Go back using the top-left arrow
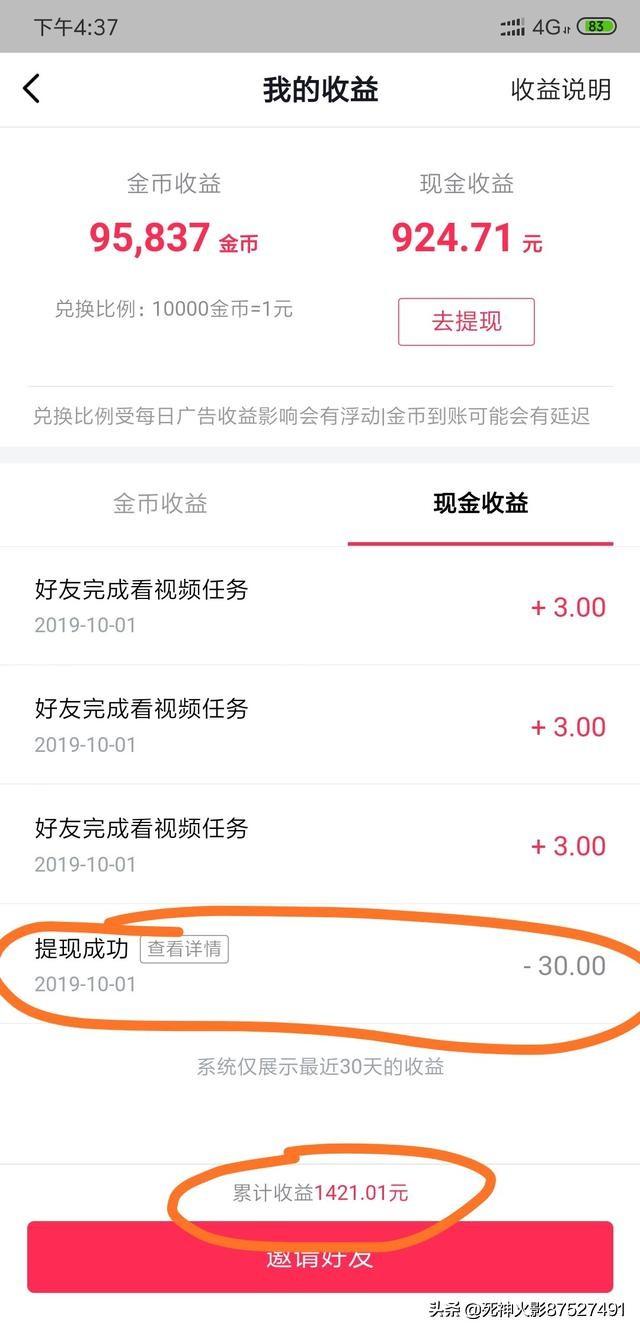Screen dimensions: 640x1332 pos(32,89)
